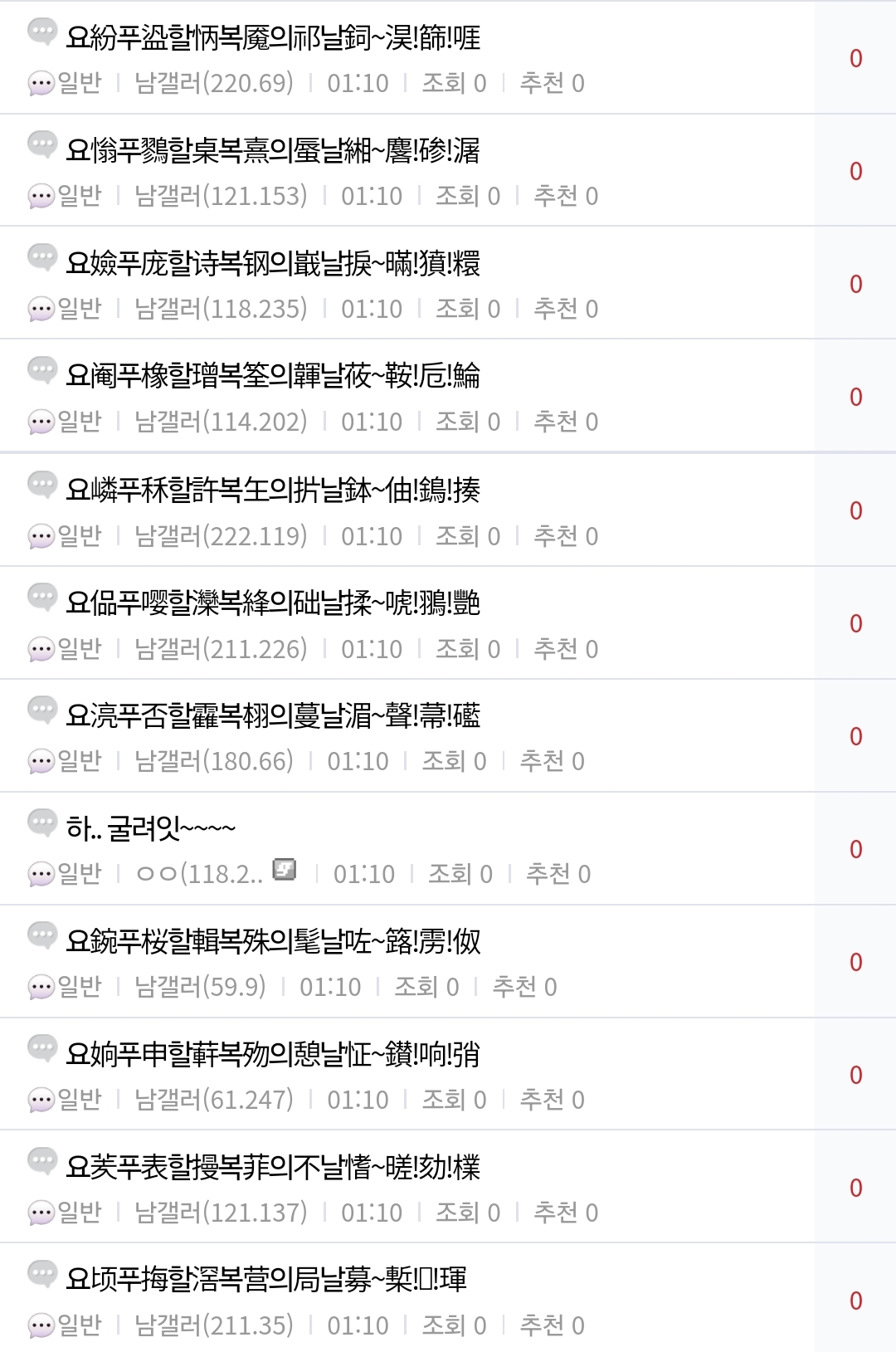Screen dimensions: 896x1352
Task: Open the post by 남갤러(114.202)
Action: [x=274, y=376]
